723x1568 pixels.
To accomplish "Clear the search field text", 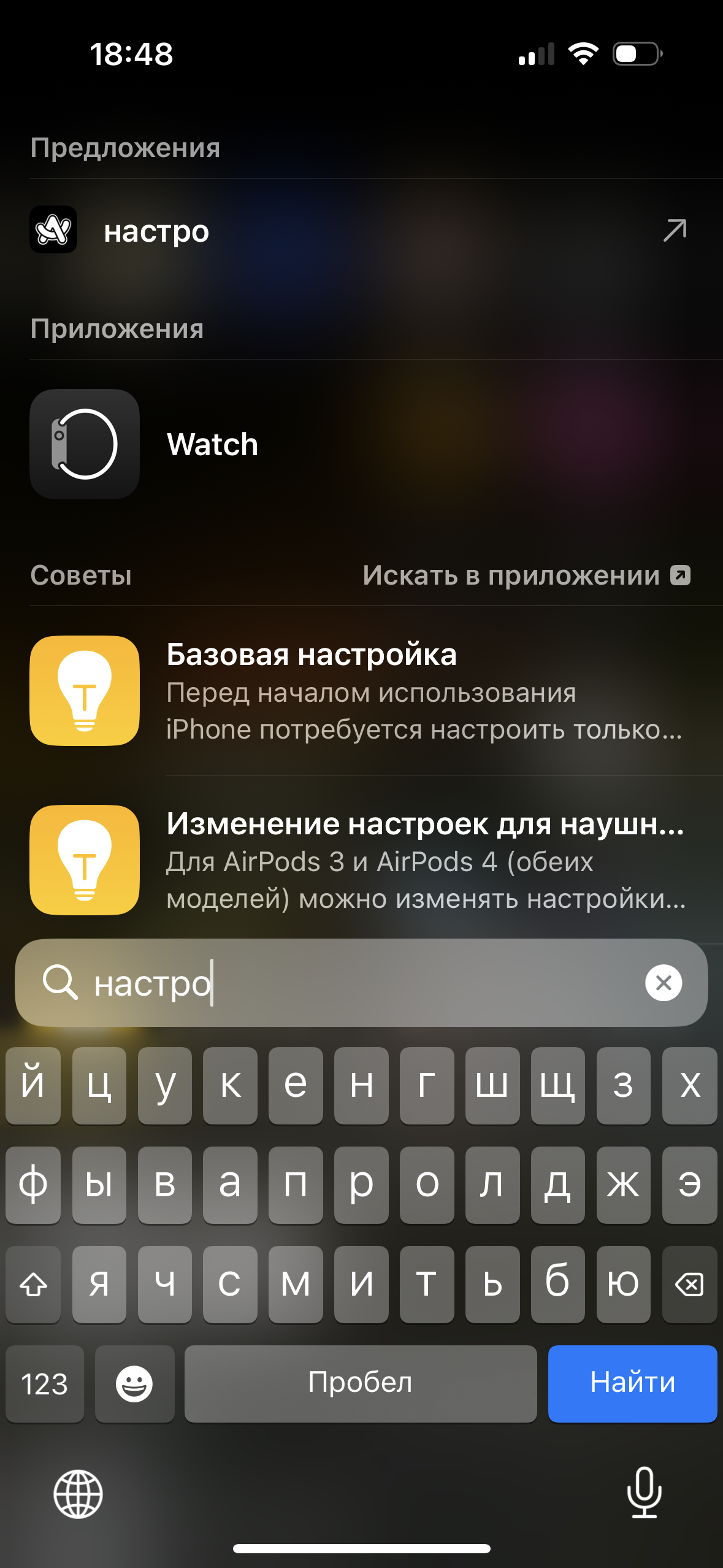I will (x=663, y=983).
